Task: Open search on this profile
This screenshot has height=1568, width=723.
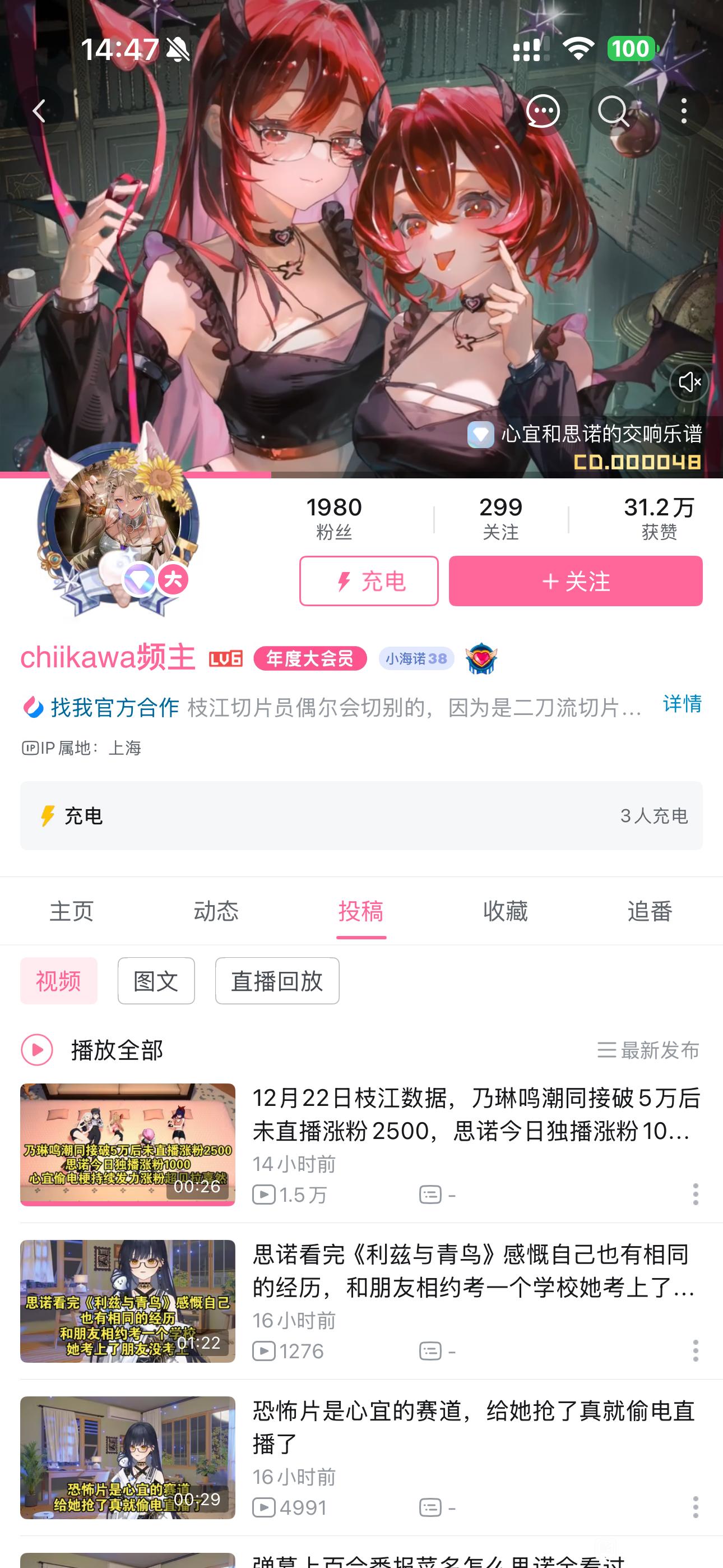Action: (x=613, y=111)
